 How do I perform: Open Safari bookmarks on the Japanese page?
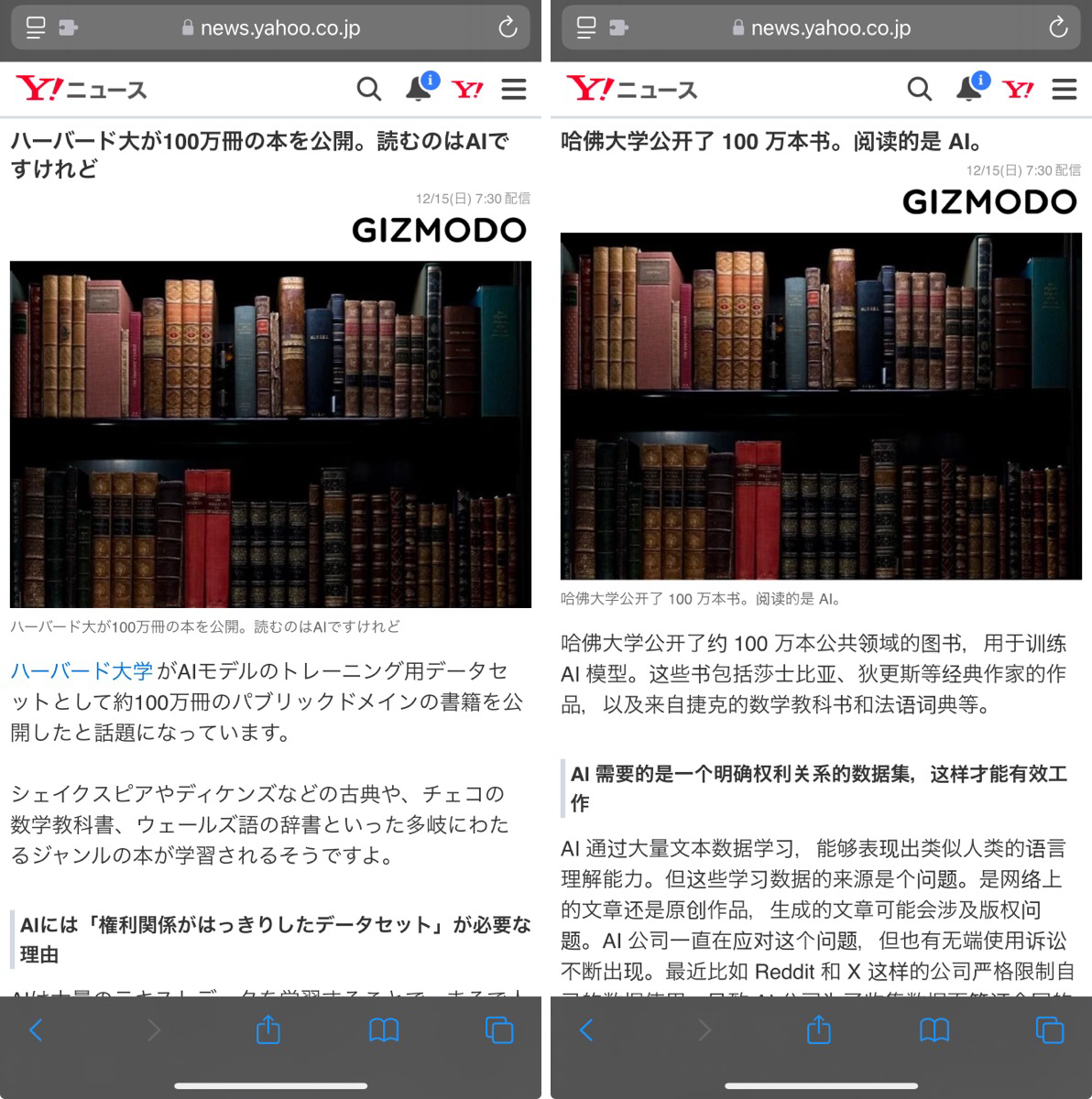(x=384, y=1030)
